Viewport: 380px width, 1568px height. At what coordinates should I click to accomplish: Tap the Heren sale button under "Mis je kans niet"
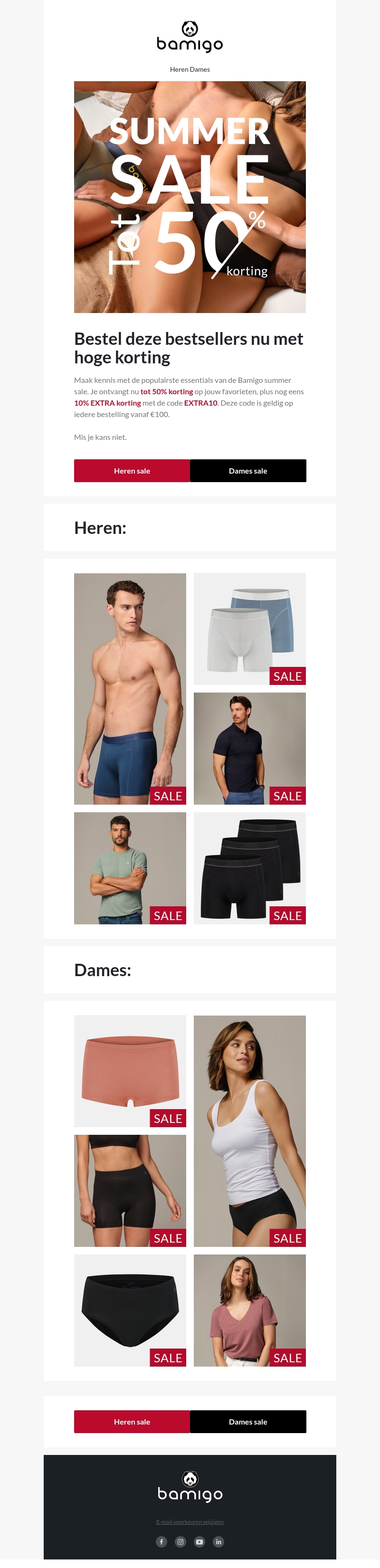click(132, 471)
